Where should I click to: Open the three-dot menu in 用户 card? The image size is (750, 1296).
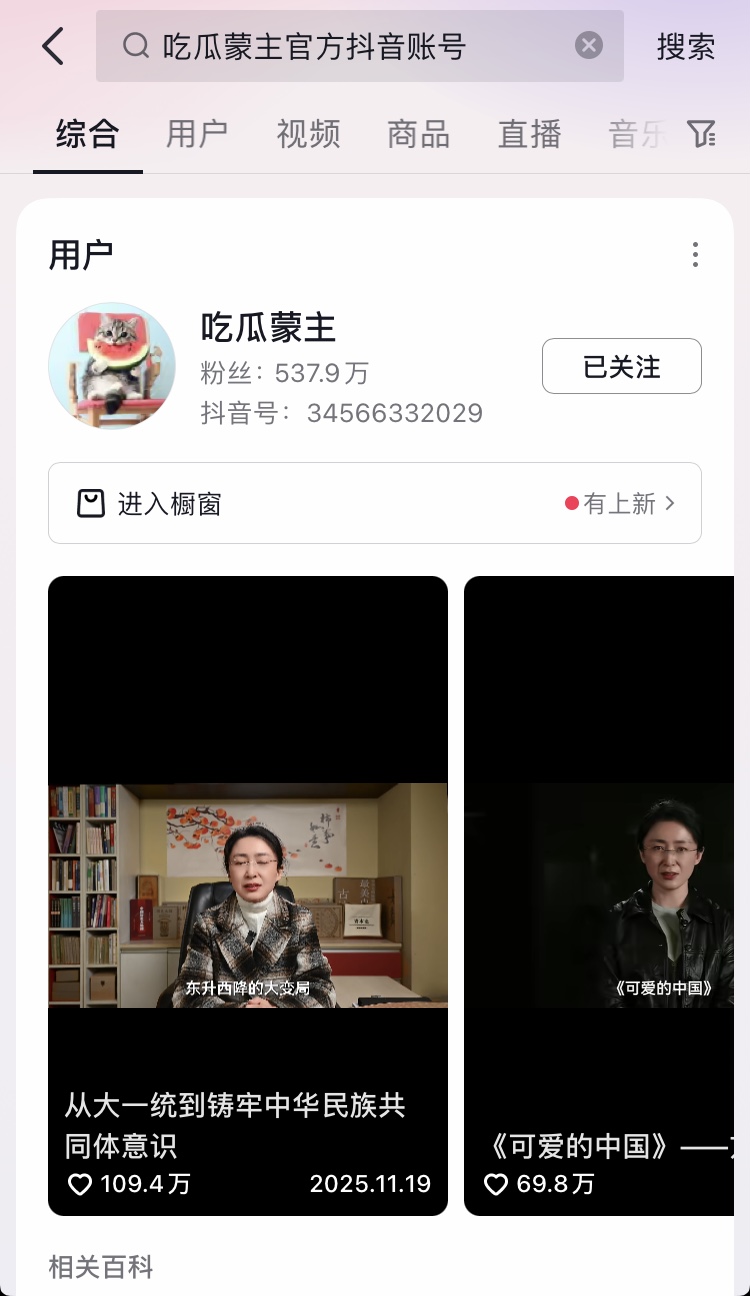point(695,255)
